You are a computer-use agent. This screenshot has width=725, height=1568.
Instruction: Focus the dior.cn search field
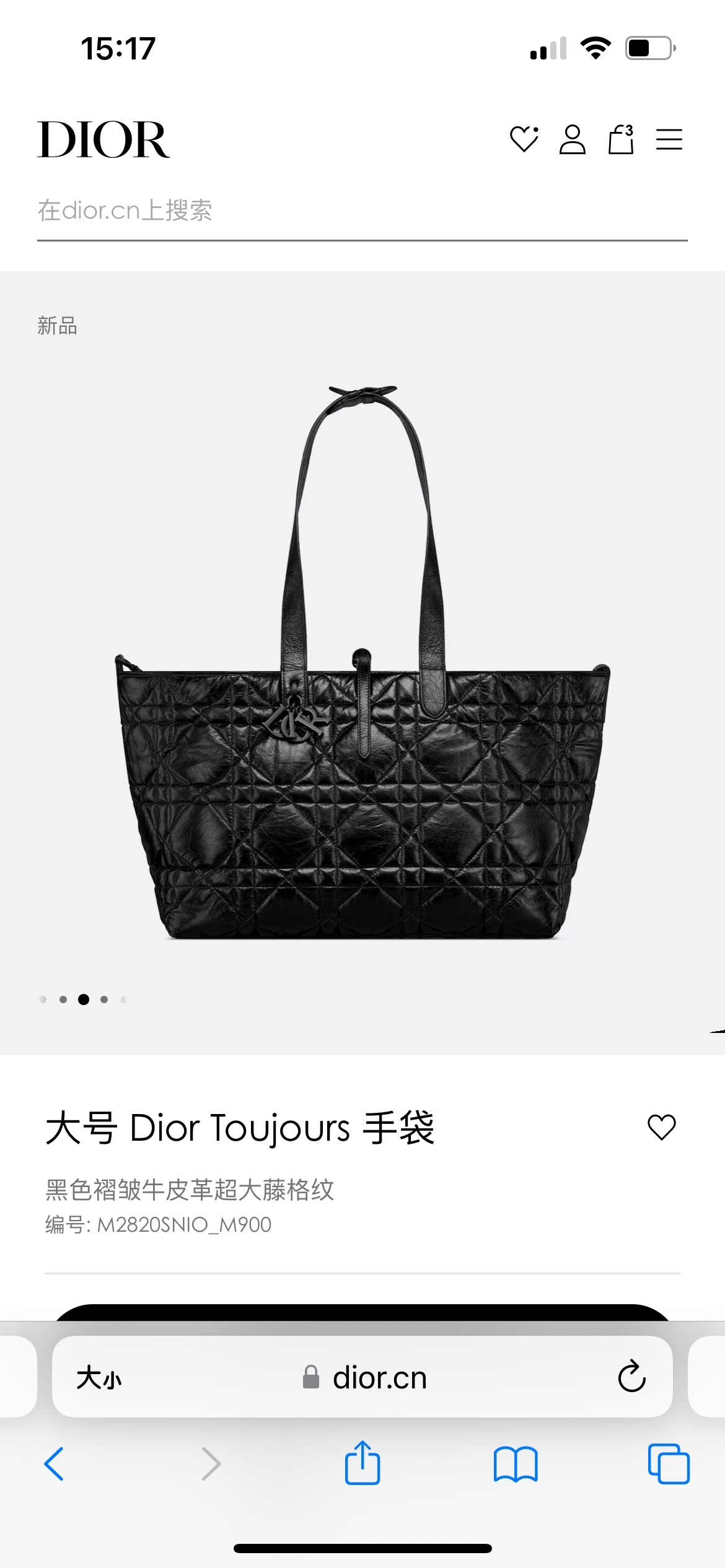coord(362,211)
